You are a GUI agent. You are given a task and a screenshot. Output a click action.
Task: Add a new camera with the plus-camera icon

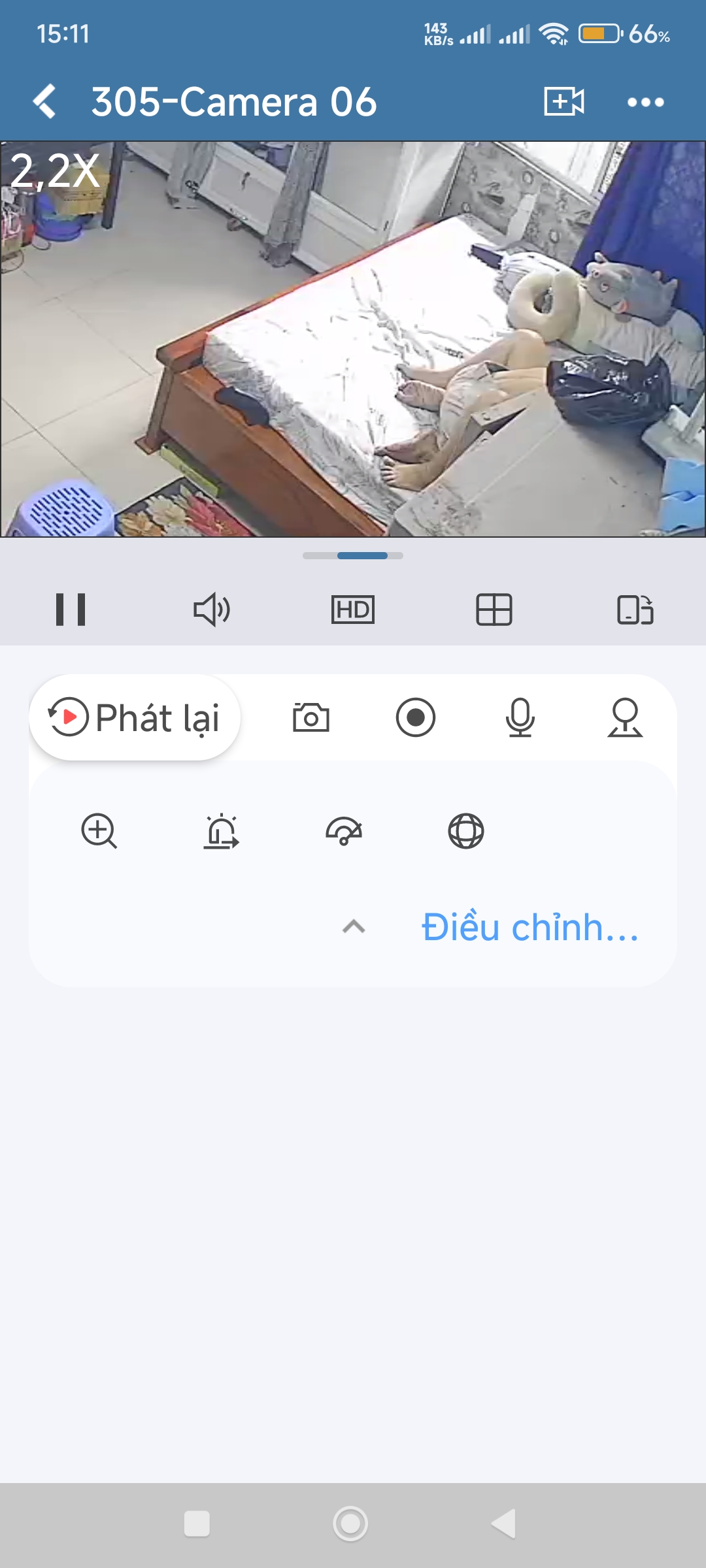[563, 102]
